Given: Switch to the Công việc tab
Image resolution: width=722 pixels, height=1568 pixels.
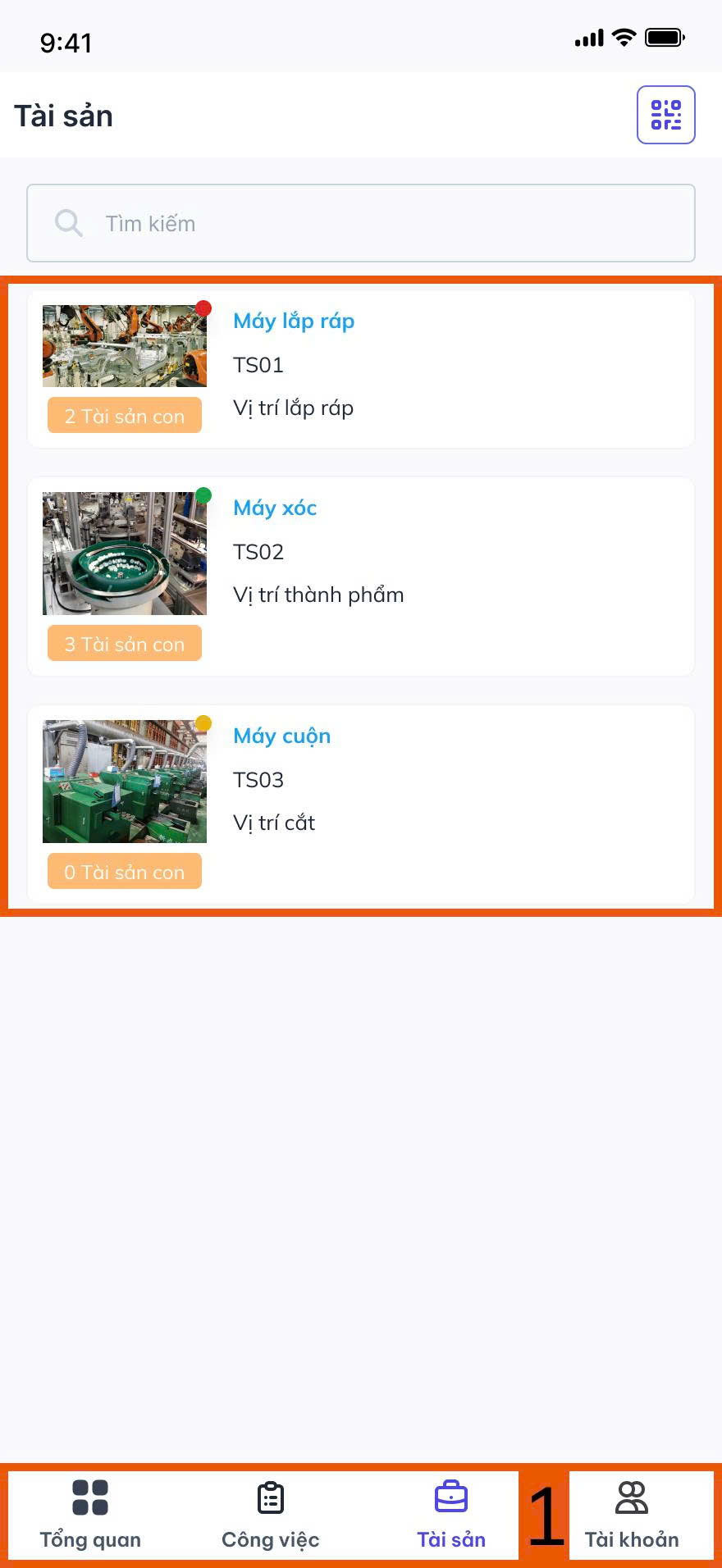Looking at the screenshot, I should coord(271,1516).
